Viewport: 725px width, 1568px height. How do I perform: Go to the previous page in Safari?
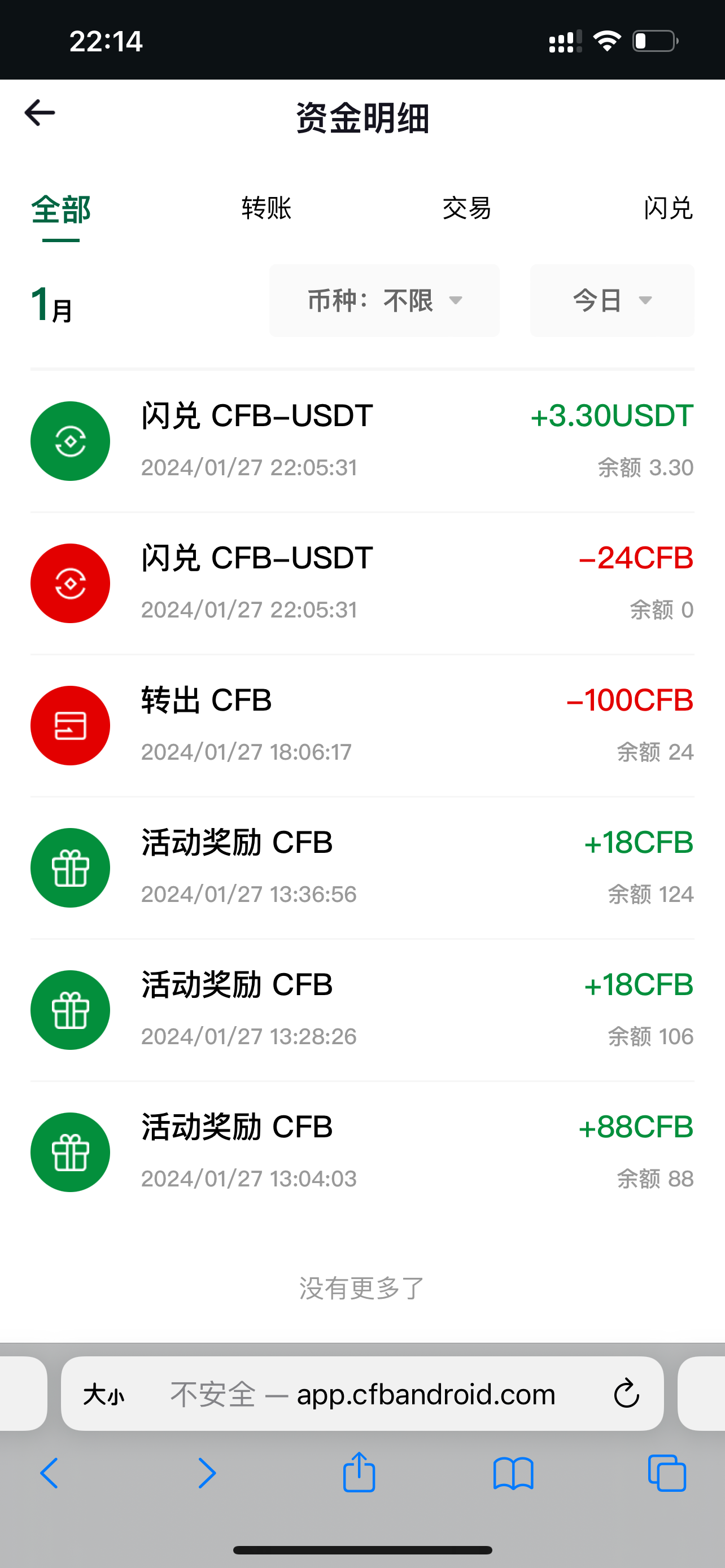pyautogui.click(x=49, y=1474)
